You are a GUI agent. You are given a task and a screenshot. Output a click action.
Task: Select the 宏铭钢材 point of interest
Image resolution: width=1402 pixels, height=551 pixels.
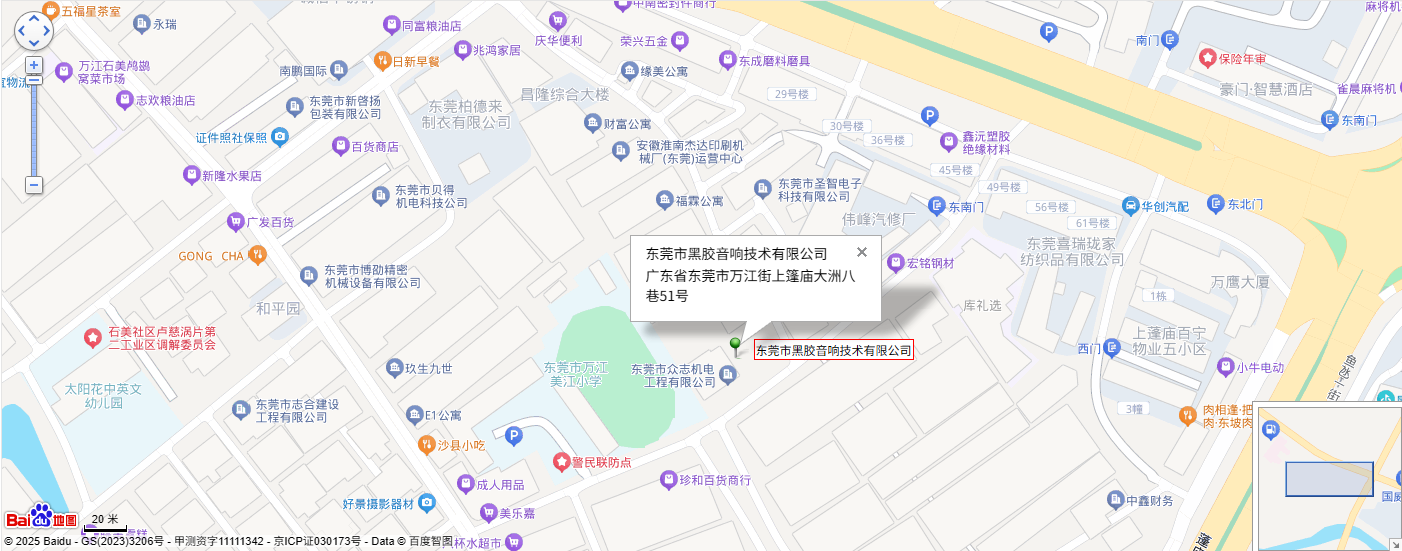click(895, 263)
